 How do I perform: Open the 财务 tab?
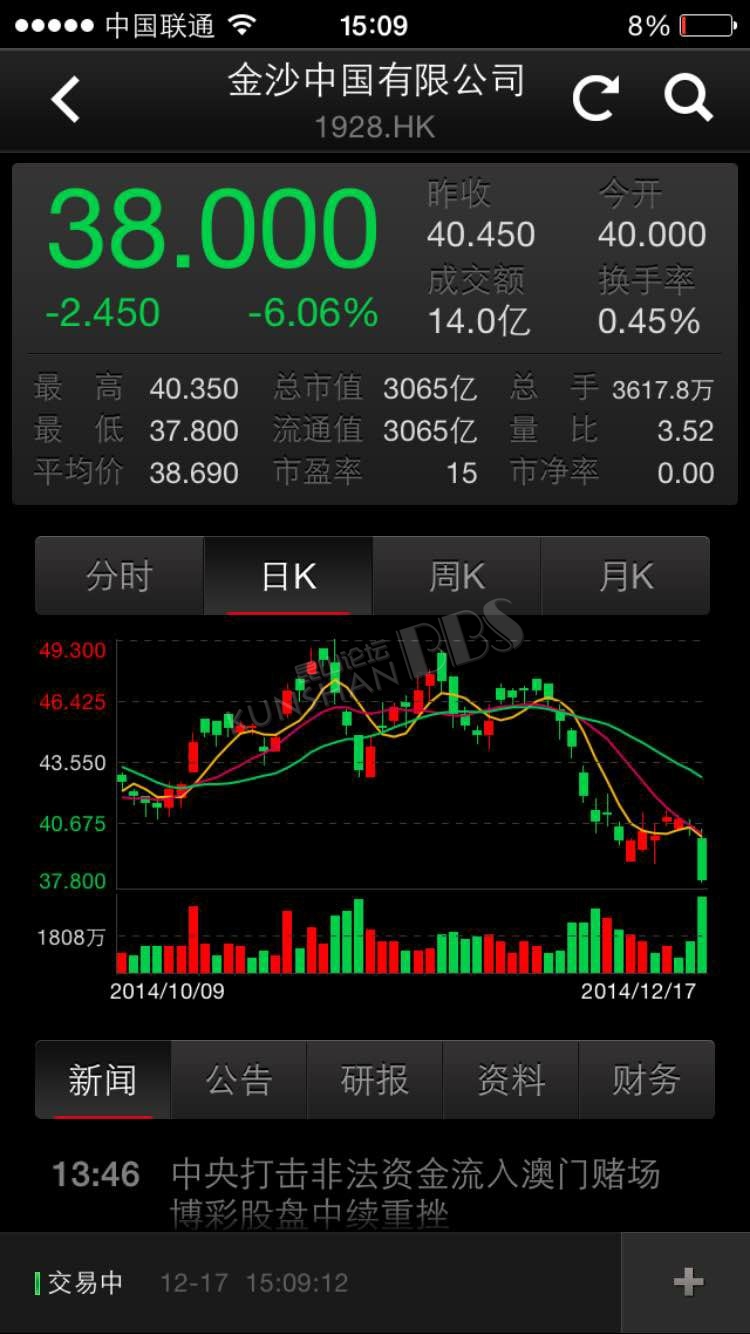647,1080
